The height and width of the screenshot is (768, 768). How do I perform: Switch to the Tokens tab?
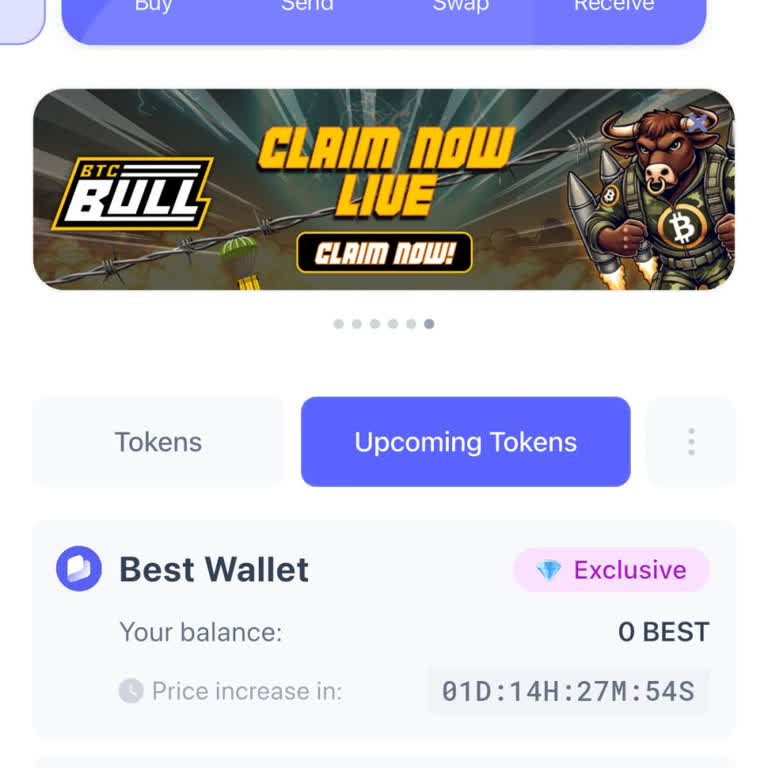[158, 442]
